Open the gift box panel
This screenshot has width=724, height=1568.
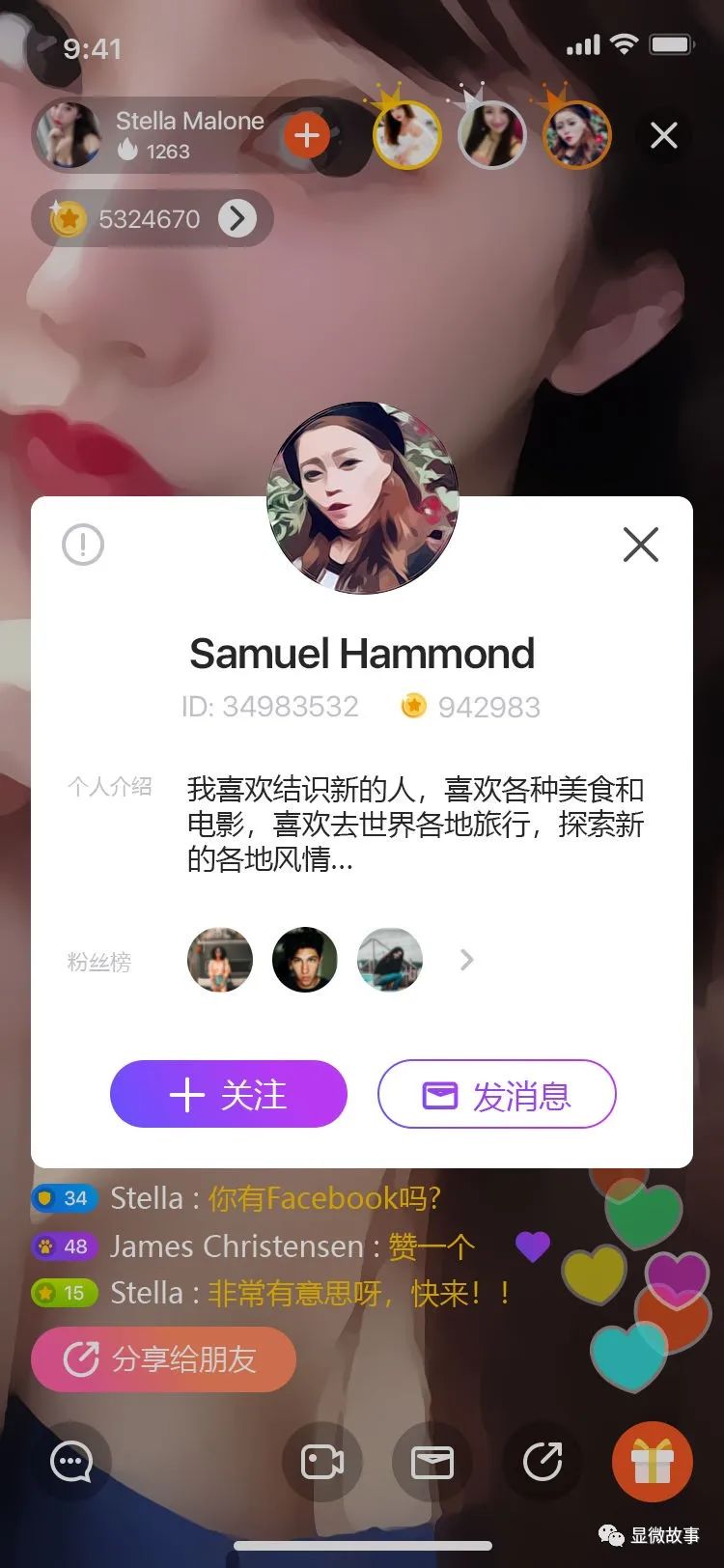(652, 1462)
